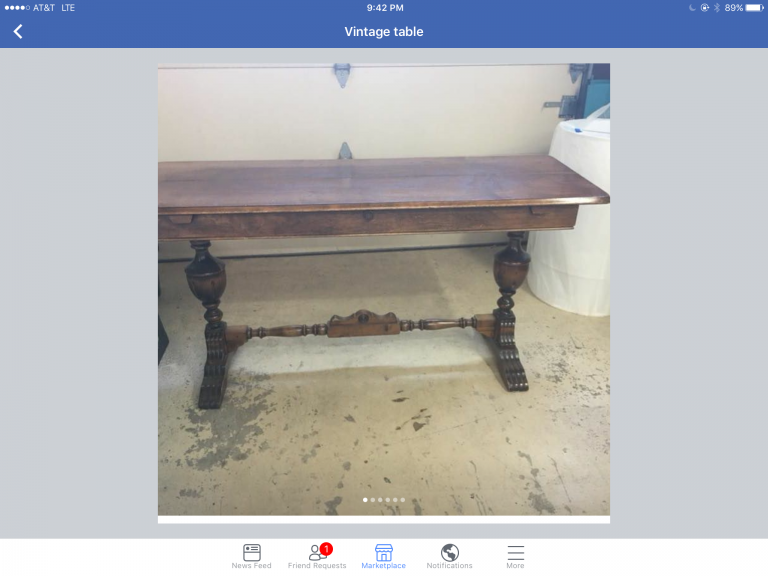Tap the photo page indicator dots
This screenshot has width=768, height=576.
tap(384, 499)
